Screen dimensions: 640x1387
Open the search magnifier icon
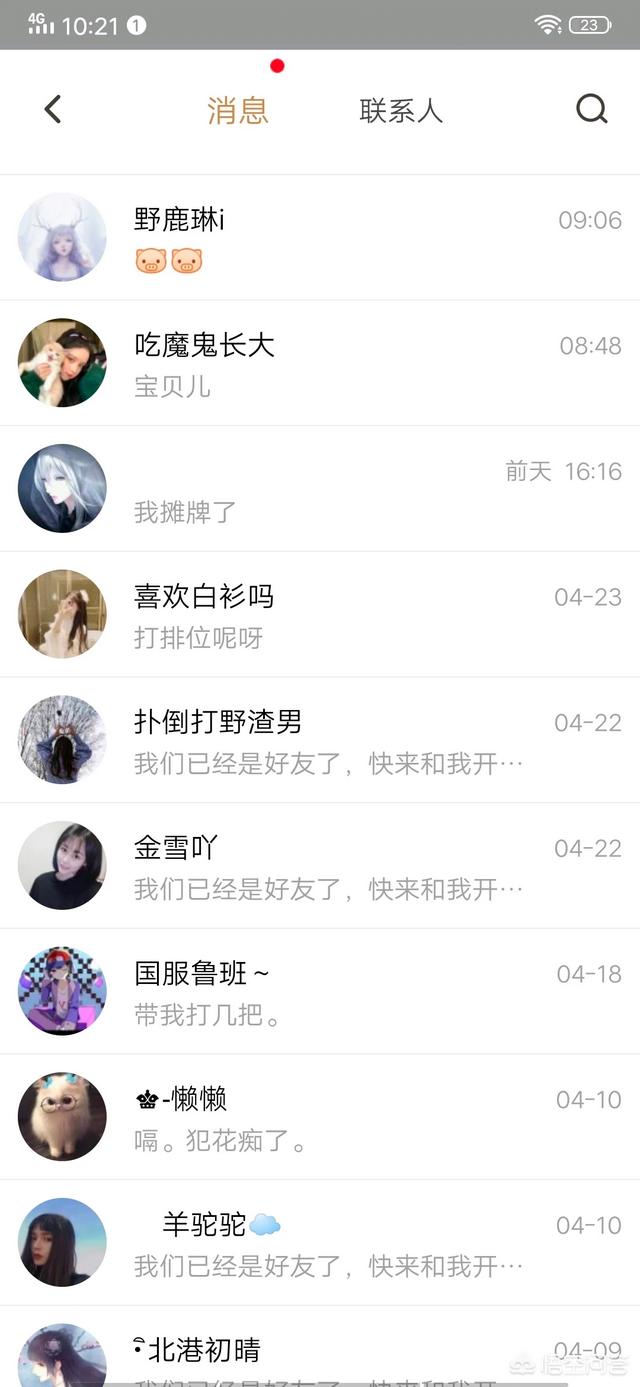click(x=592, y=110)
